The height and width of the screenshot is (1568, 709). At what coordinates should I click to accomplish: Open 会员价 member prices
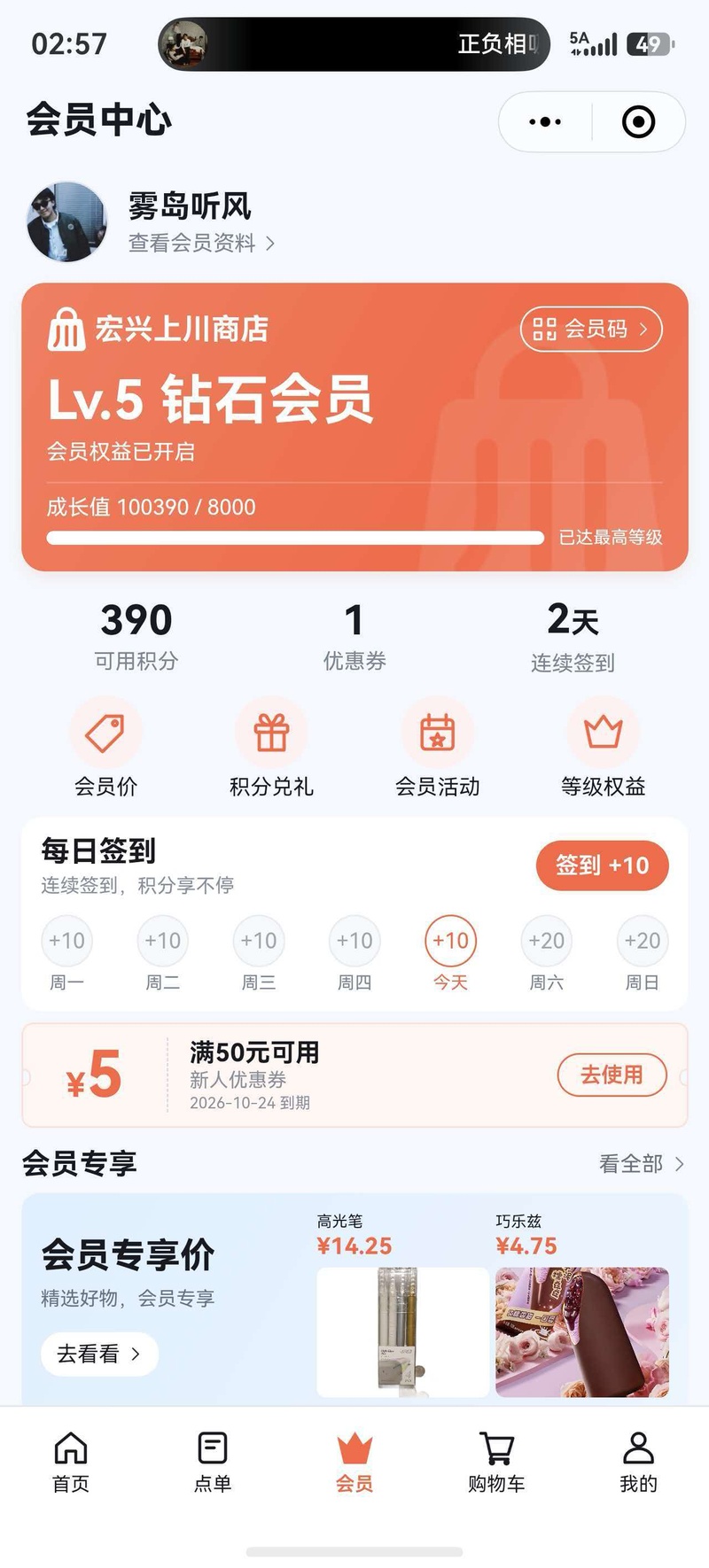tap(105, 748)
